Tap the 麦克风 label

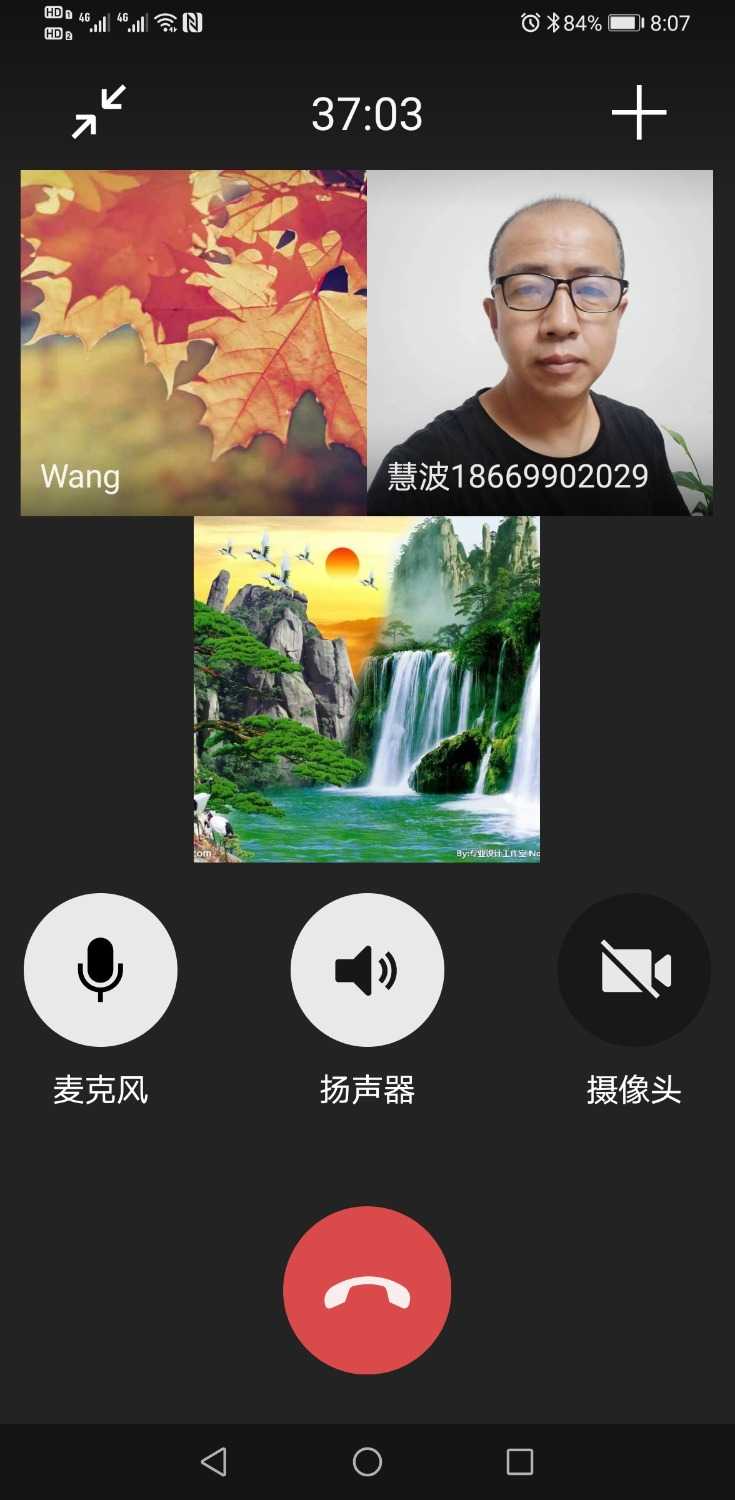pyautogui.click(x=100, y=1091)
